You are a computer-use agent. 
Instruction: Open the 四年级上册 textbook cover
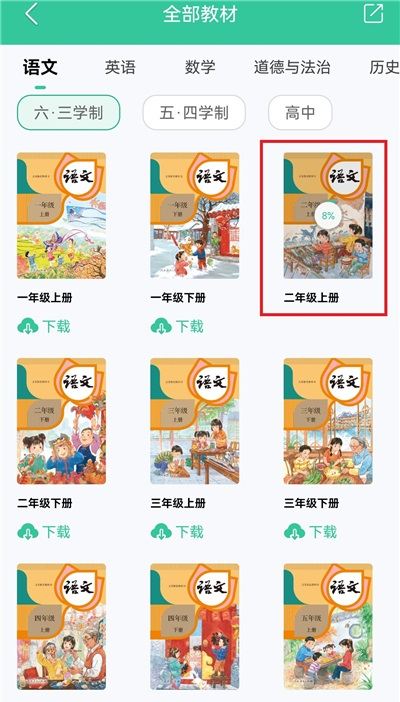(61, 626)
